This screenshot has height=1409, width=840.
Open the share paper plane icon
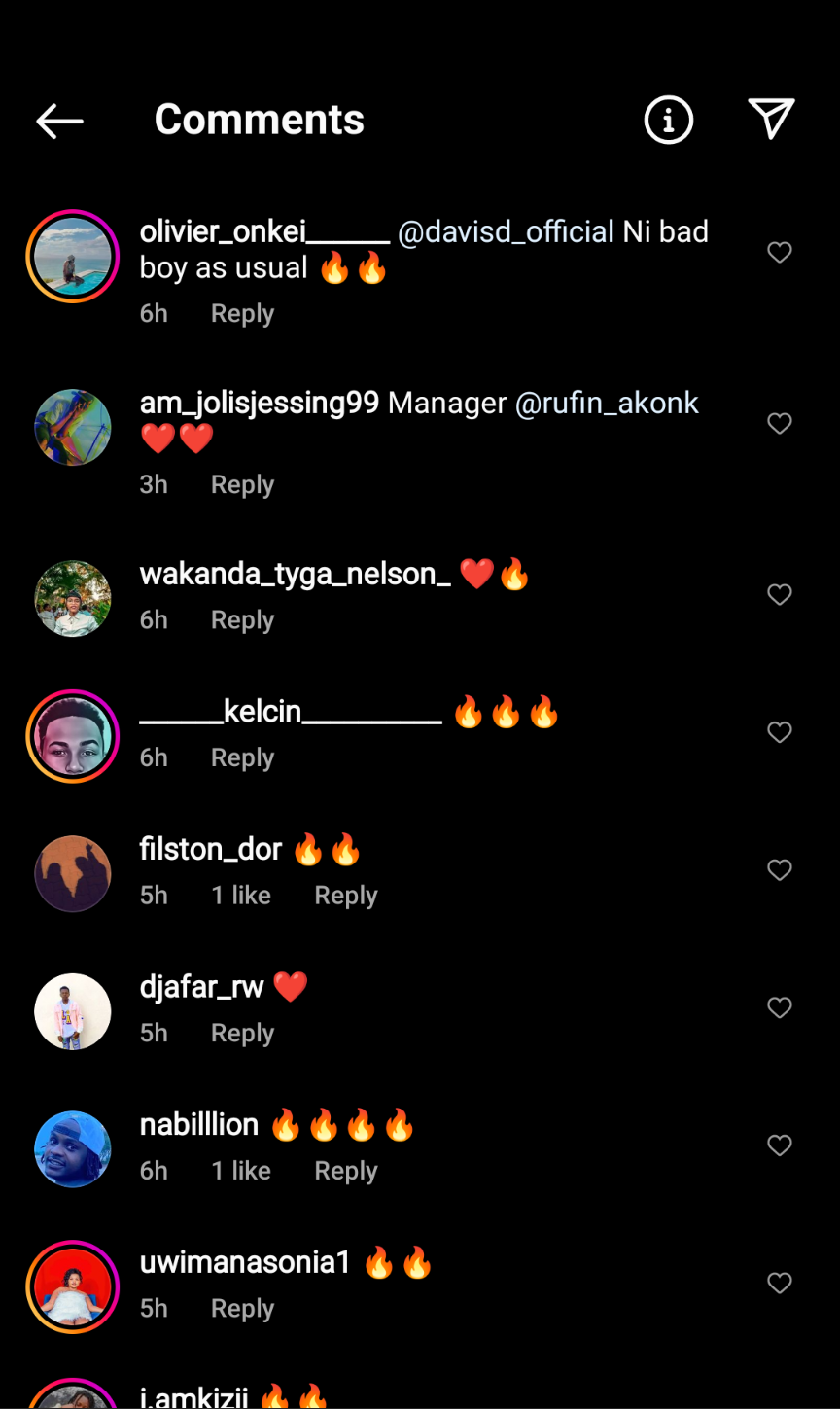coord(772,119)
